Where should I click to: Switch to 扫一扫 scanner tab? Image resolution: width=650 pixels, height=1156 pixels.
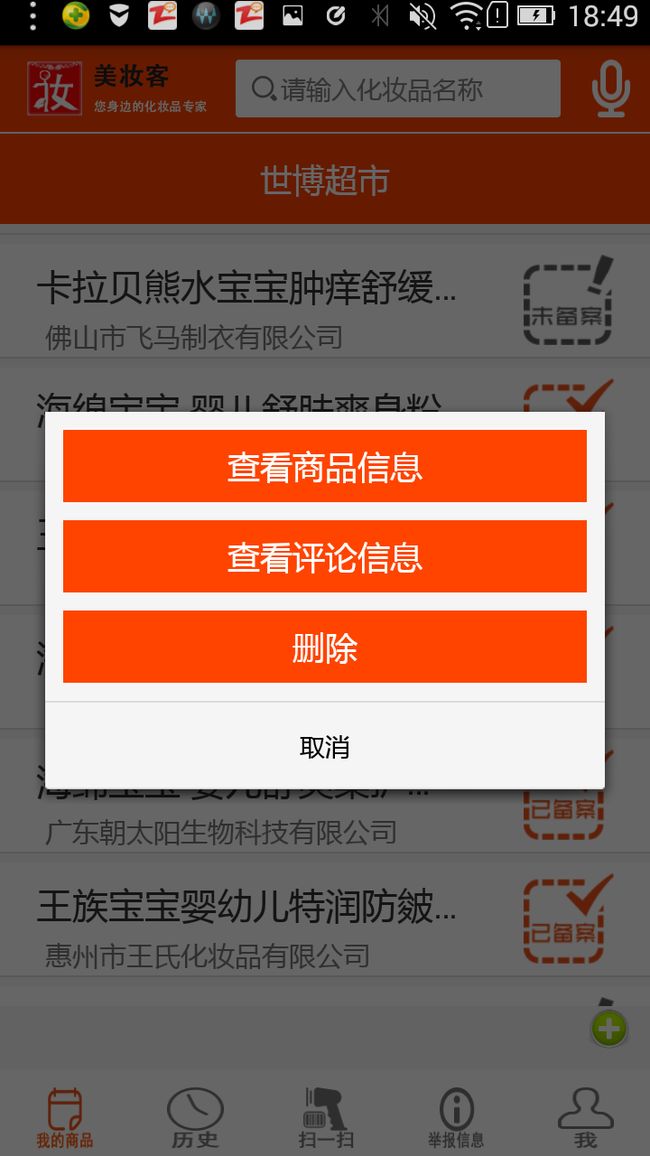point(325,1117)
